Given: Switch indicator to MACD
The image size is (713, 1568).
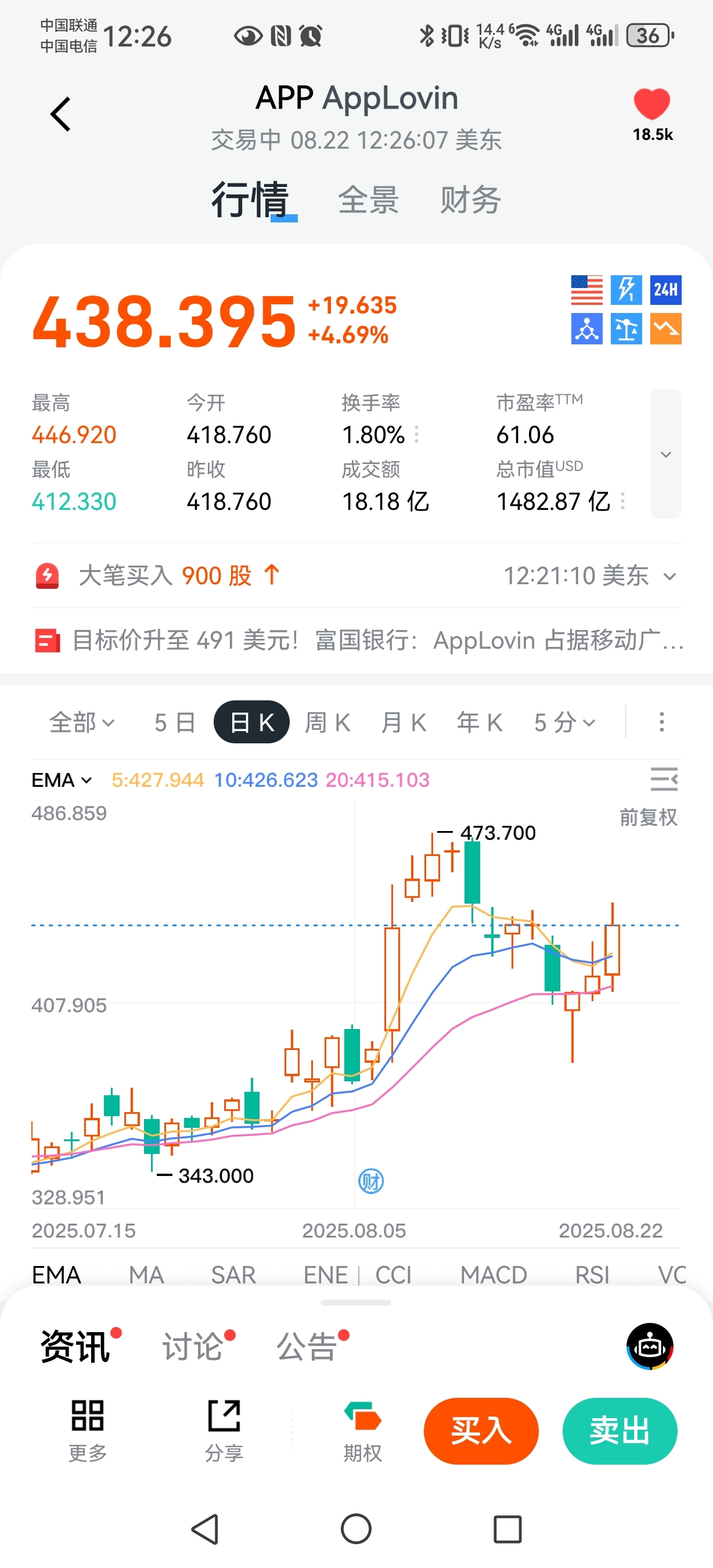Looking at the screenshot, I should pos(494,1275).
